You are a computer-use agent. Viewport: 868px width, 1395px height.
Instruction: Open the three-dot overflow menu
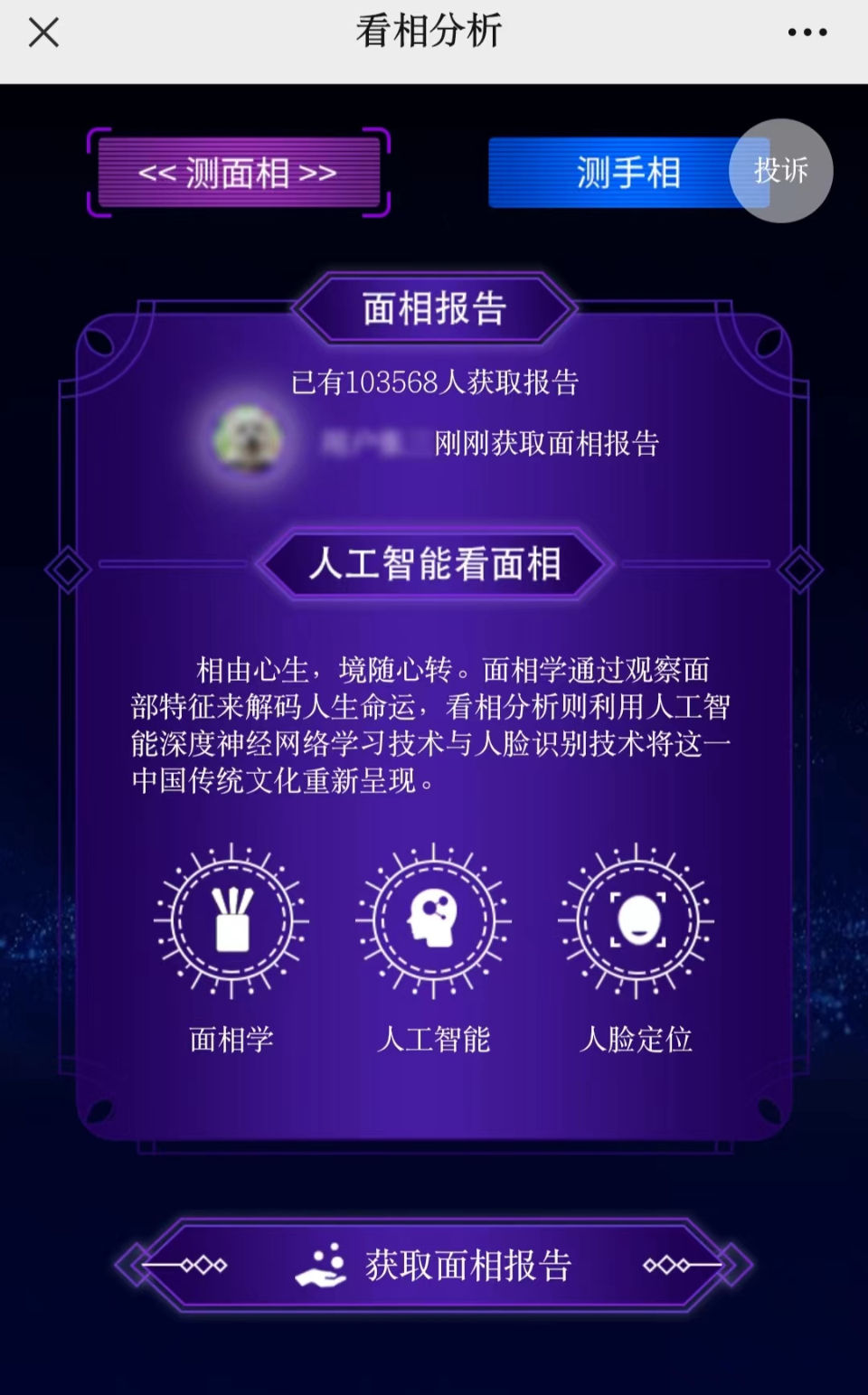point(807,33)
